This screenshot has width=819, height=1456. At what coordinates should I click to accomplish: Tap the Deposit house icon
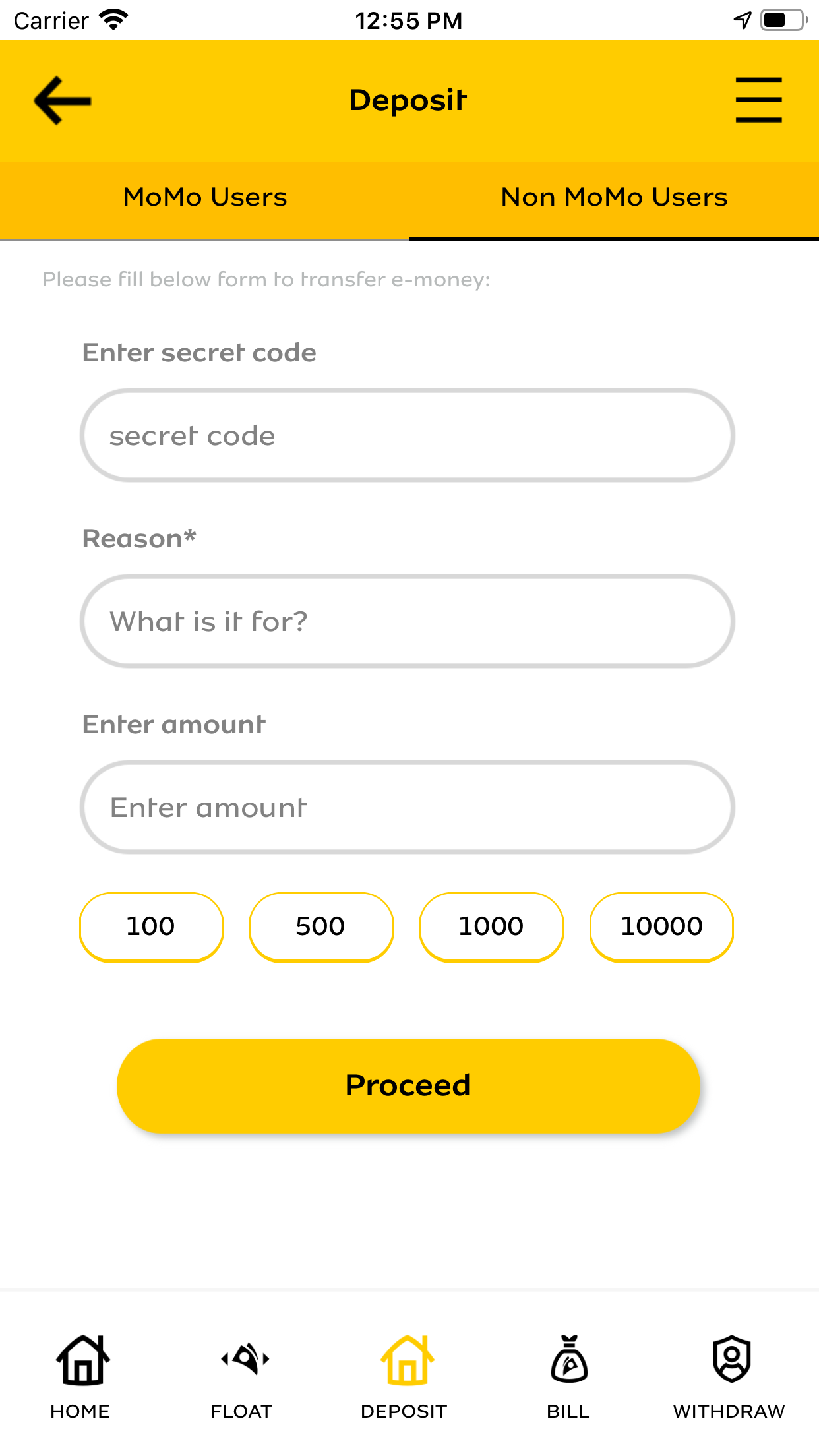point(406,1360)
